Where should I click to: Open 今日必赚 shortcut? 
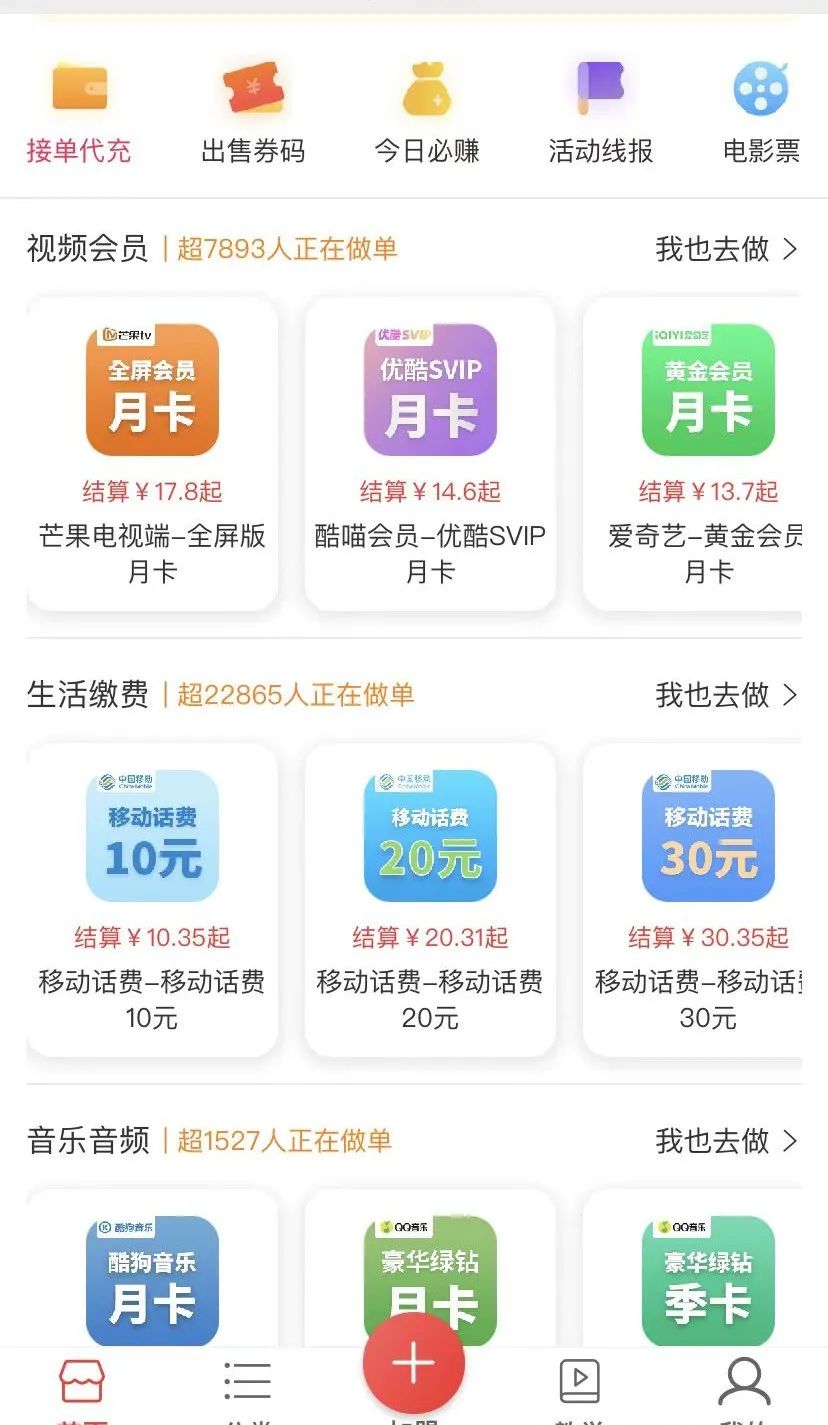point(427,112)
